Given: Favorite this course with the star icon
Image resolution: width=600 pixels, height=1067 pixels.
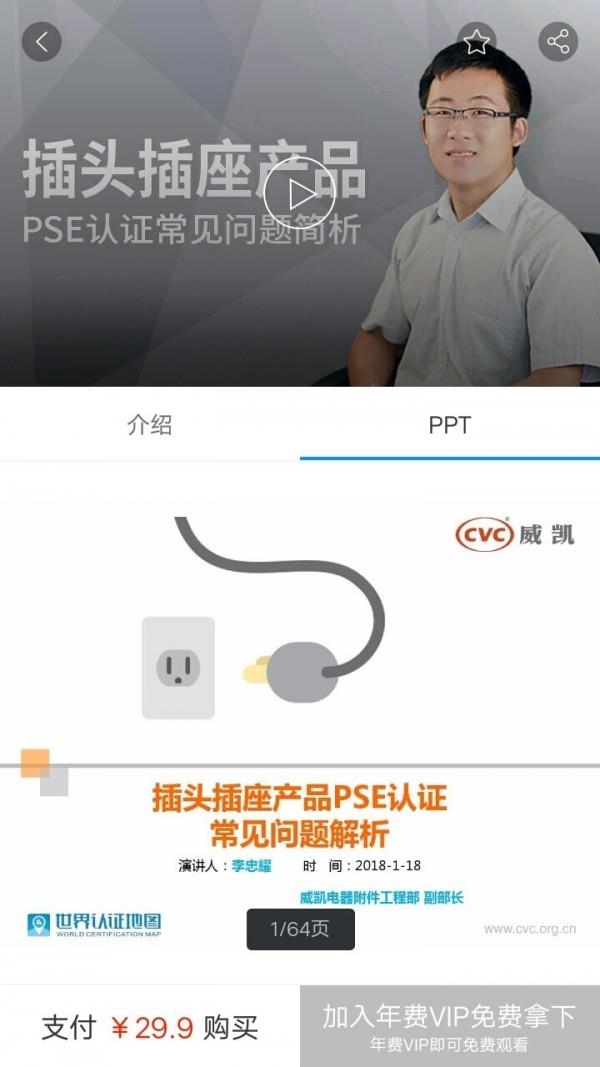Looking at the screenshot, I should point(477,41).
